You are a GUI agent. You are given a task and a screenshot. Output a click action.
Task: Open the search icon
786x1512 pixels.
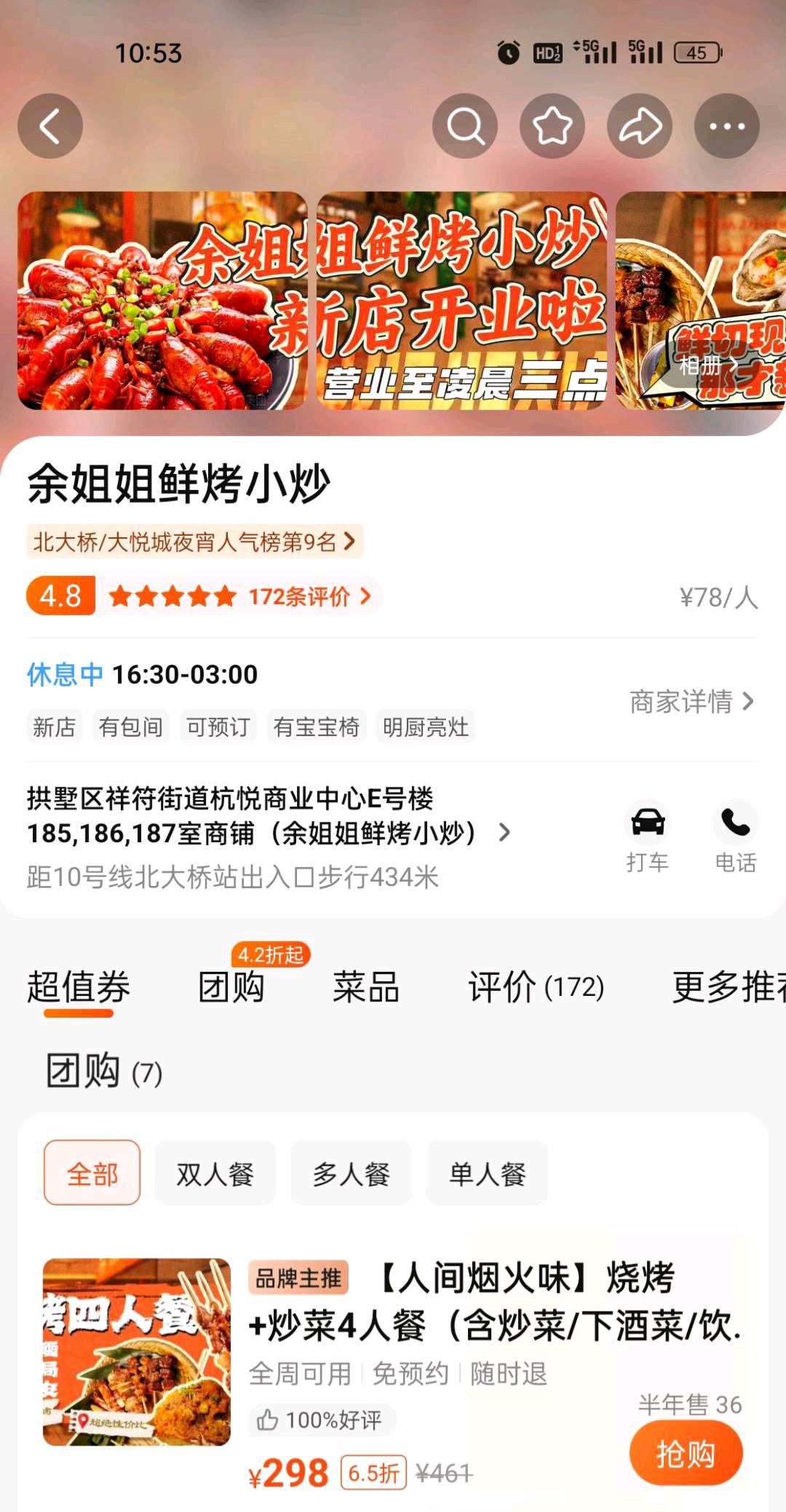(x=465, y=126)
